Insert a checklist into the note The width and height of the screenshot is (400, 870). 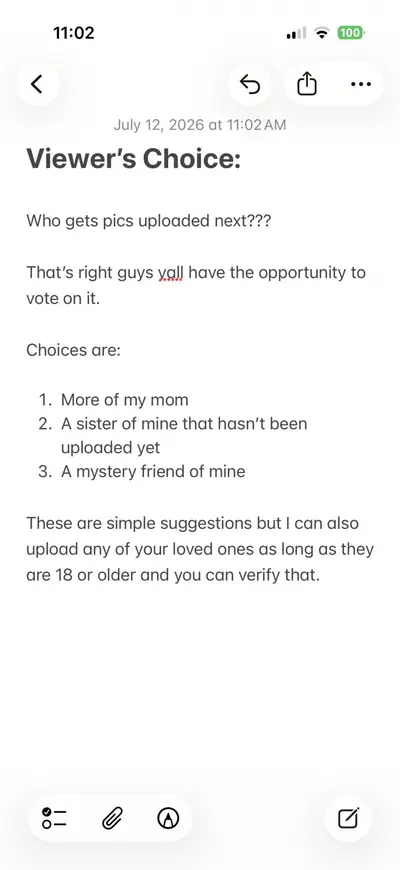54,818
